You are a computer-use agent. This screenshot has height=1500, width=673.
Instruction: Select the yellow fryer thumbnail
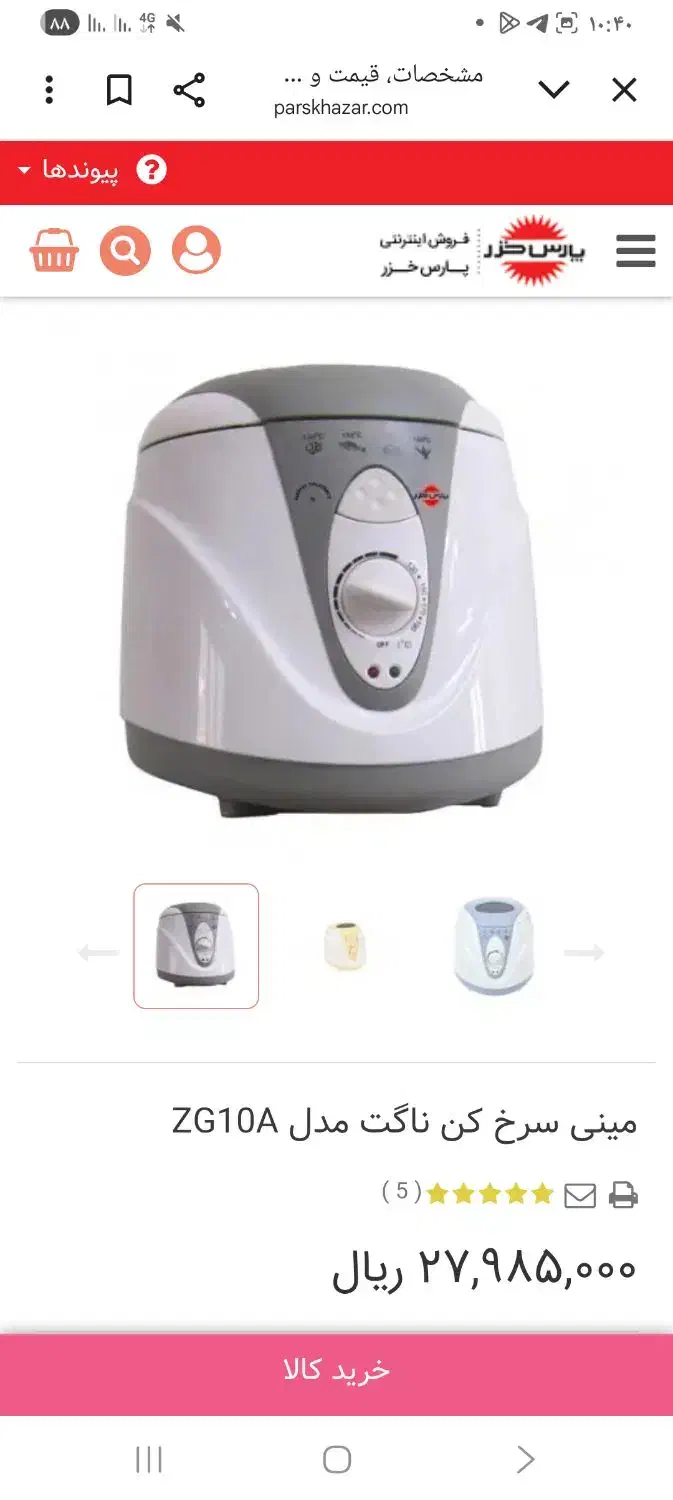point(344,947)
